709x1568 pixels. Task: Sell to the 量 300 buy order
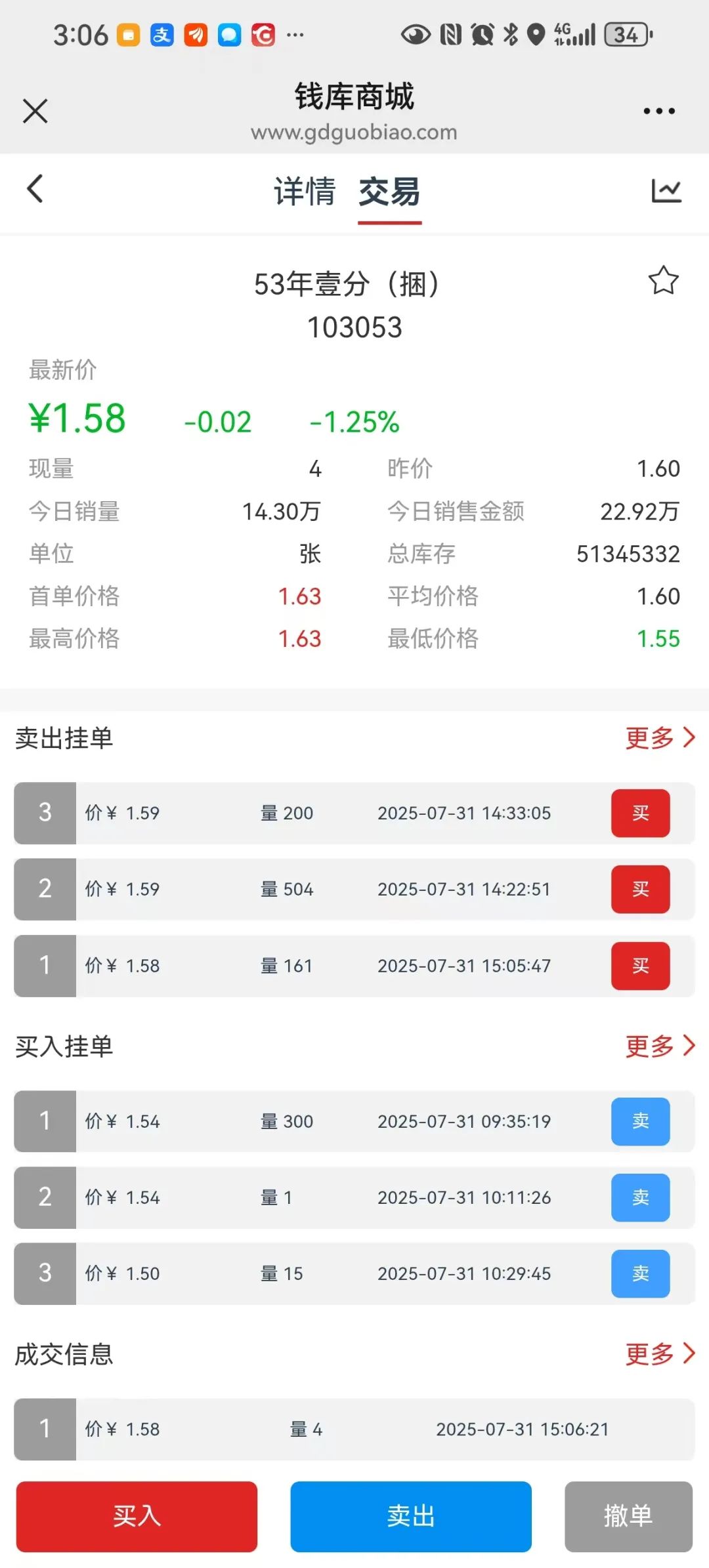640,1121
